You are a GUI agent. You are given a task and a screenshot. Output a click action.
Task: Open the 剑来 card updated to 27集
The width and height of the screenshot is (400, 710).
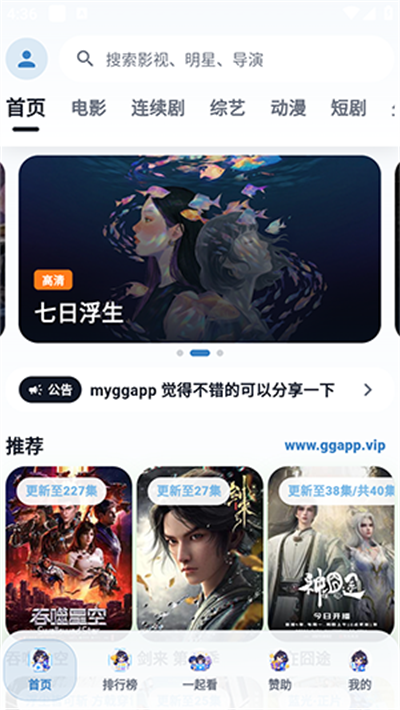[x=200, y=549]
